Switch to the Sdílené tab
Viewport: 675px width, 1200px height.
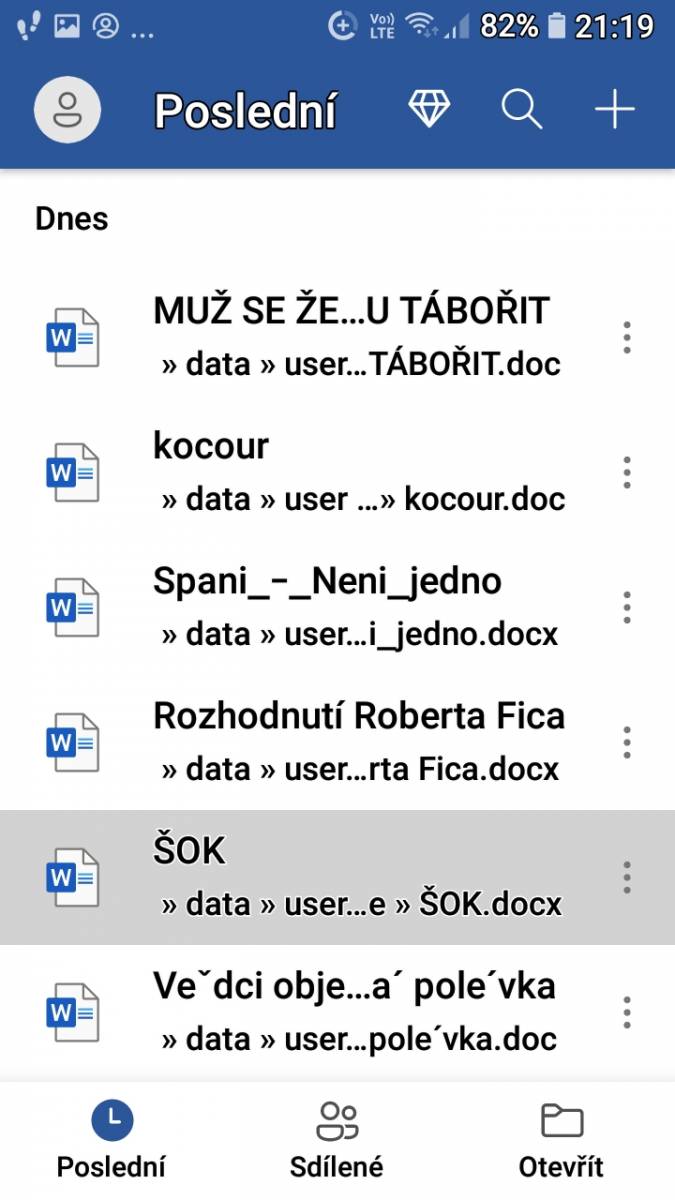pos(337,1141)
